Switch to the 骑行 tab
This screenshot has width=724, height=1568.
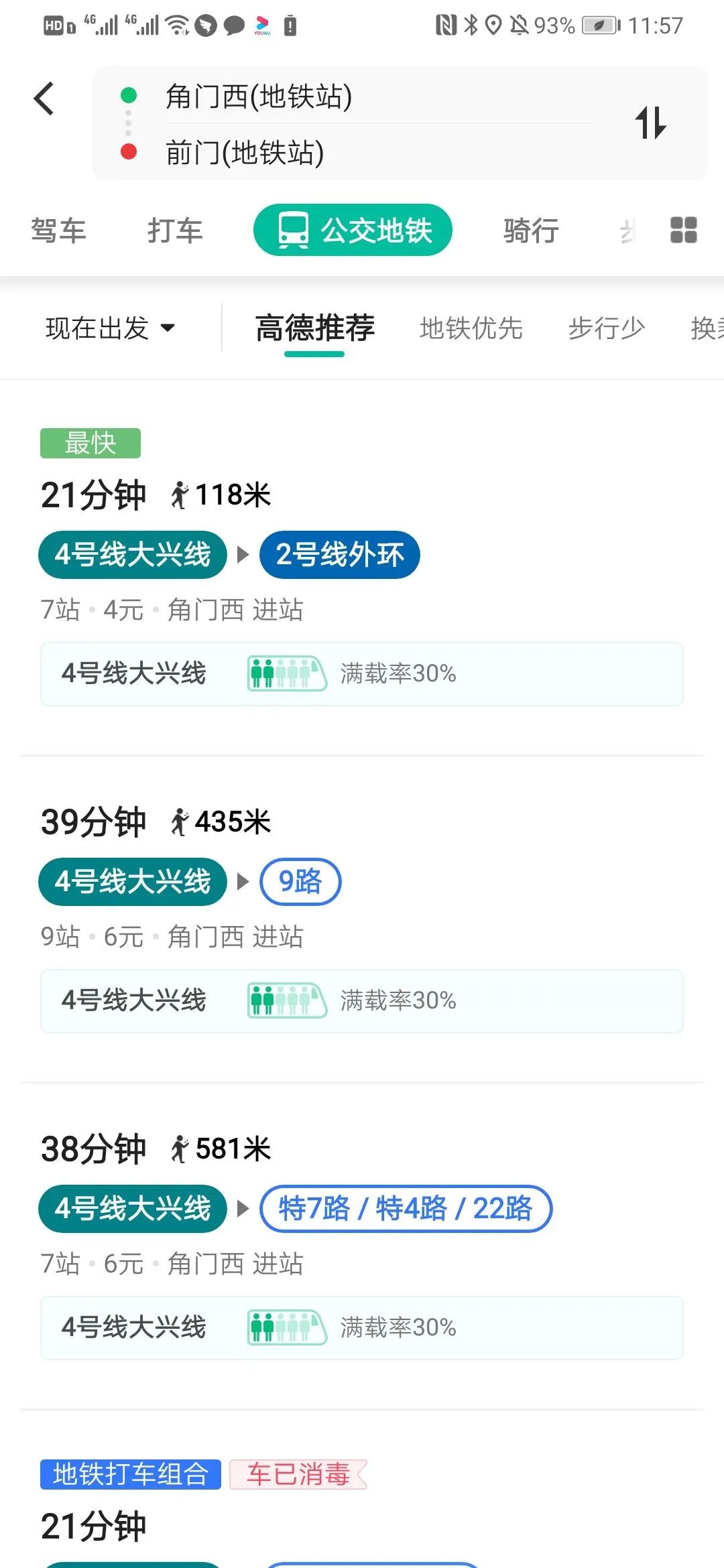point(532,231)
